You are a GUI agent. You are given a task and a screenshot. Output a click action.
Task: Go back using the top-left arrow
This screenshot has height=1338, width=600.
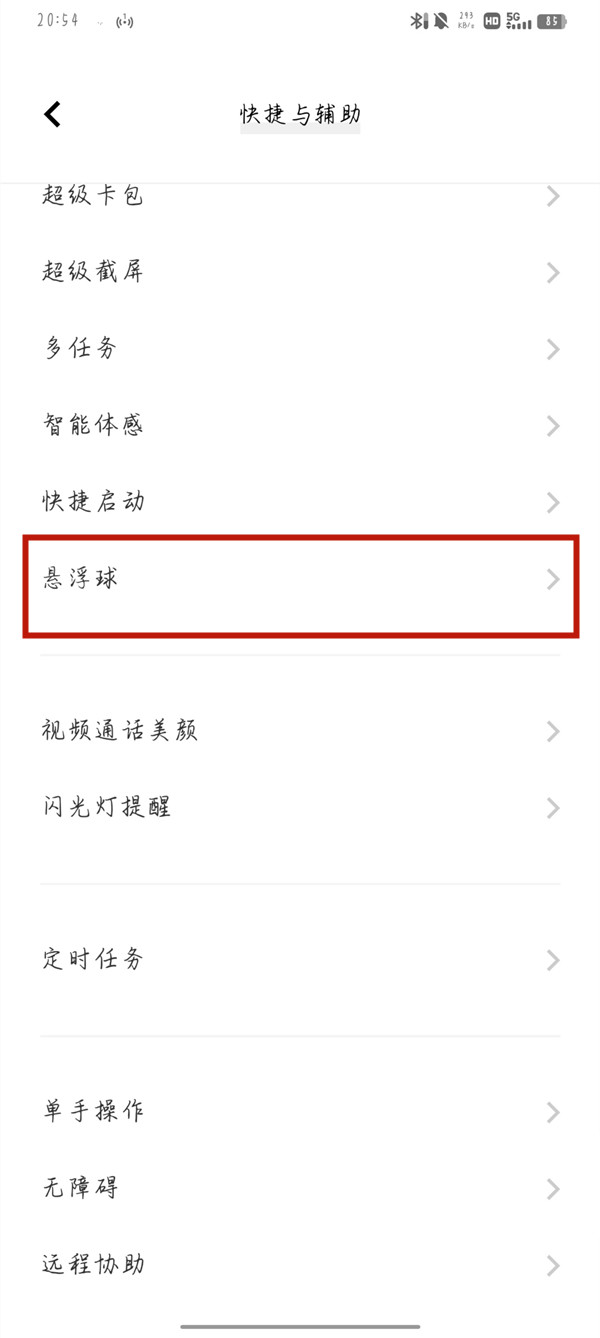pos(53,114)
